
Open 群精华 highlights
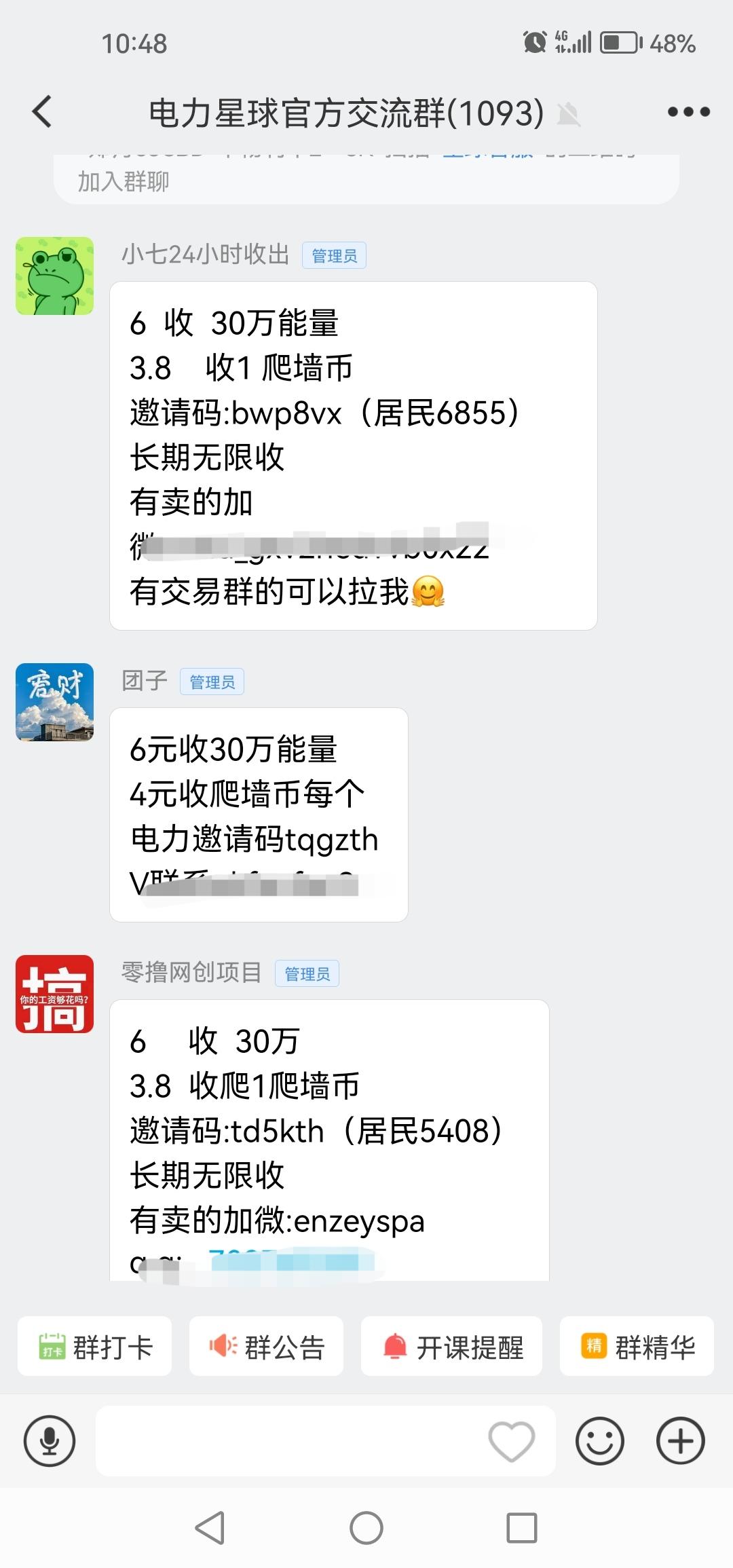pos(637,1346)
